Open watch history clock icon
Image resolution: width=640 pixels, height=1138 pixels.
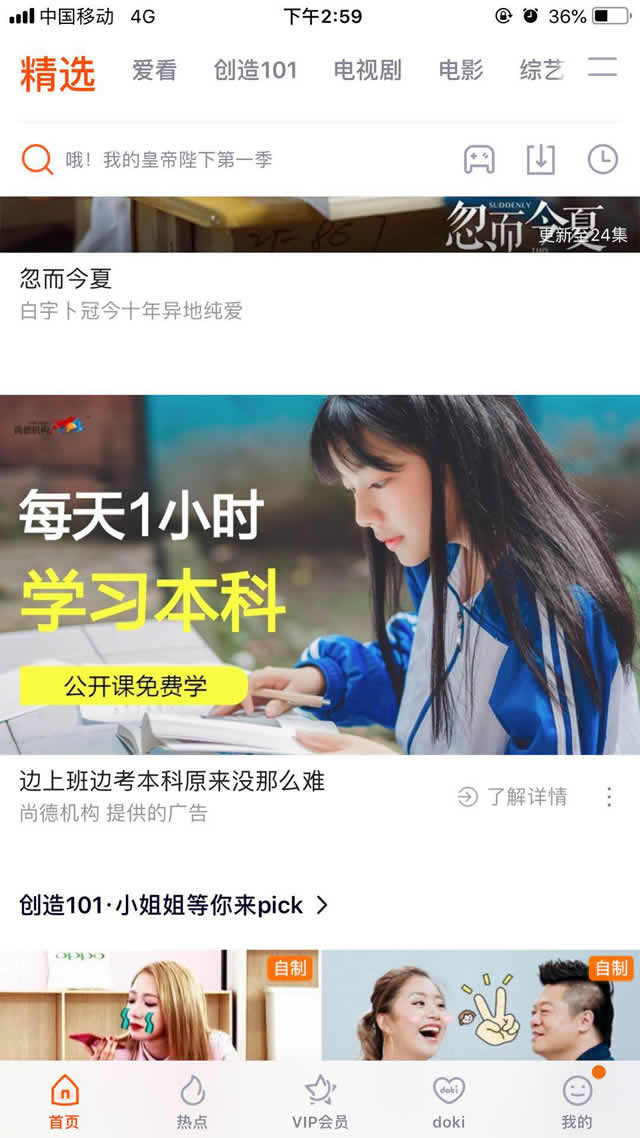602,159
